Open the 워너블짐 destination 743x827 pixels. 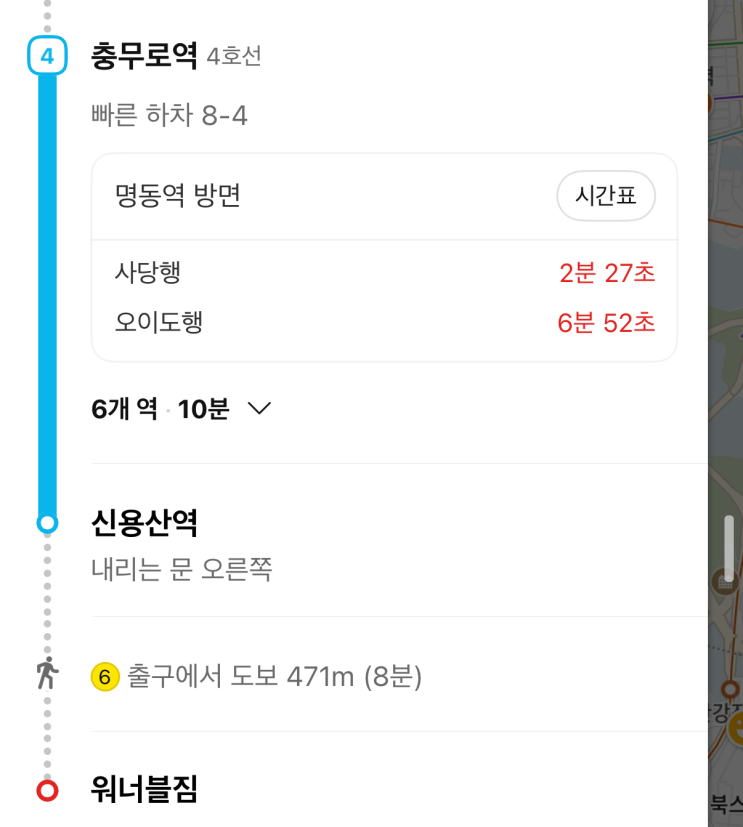144,789
